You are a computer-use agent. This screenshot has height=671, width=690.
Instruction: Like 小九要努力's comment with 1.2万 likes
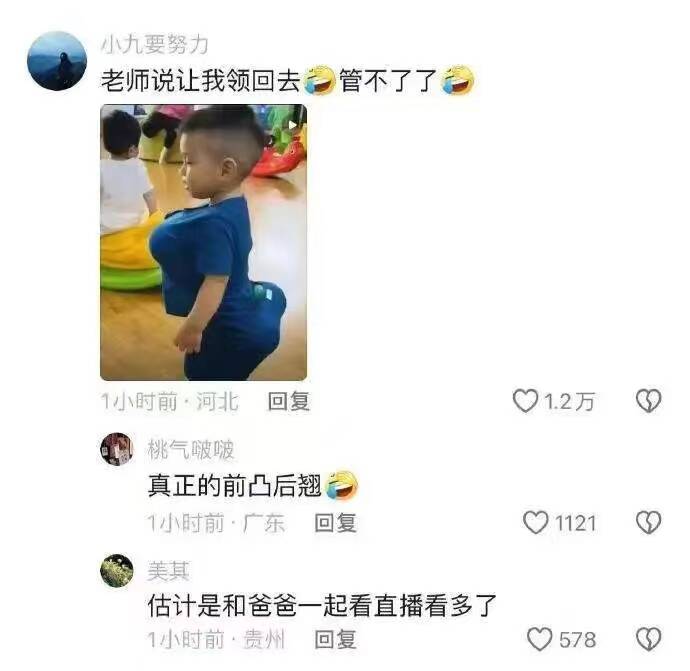[x=525, y=402]
